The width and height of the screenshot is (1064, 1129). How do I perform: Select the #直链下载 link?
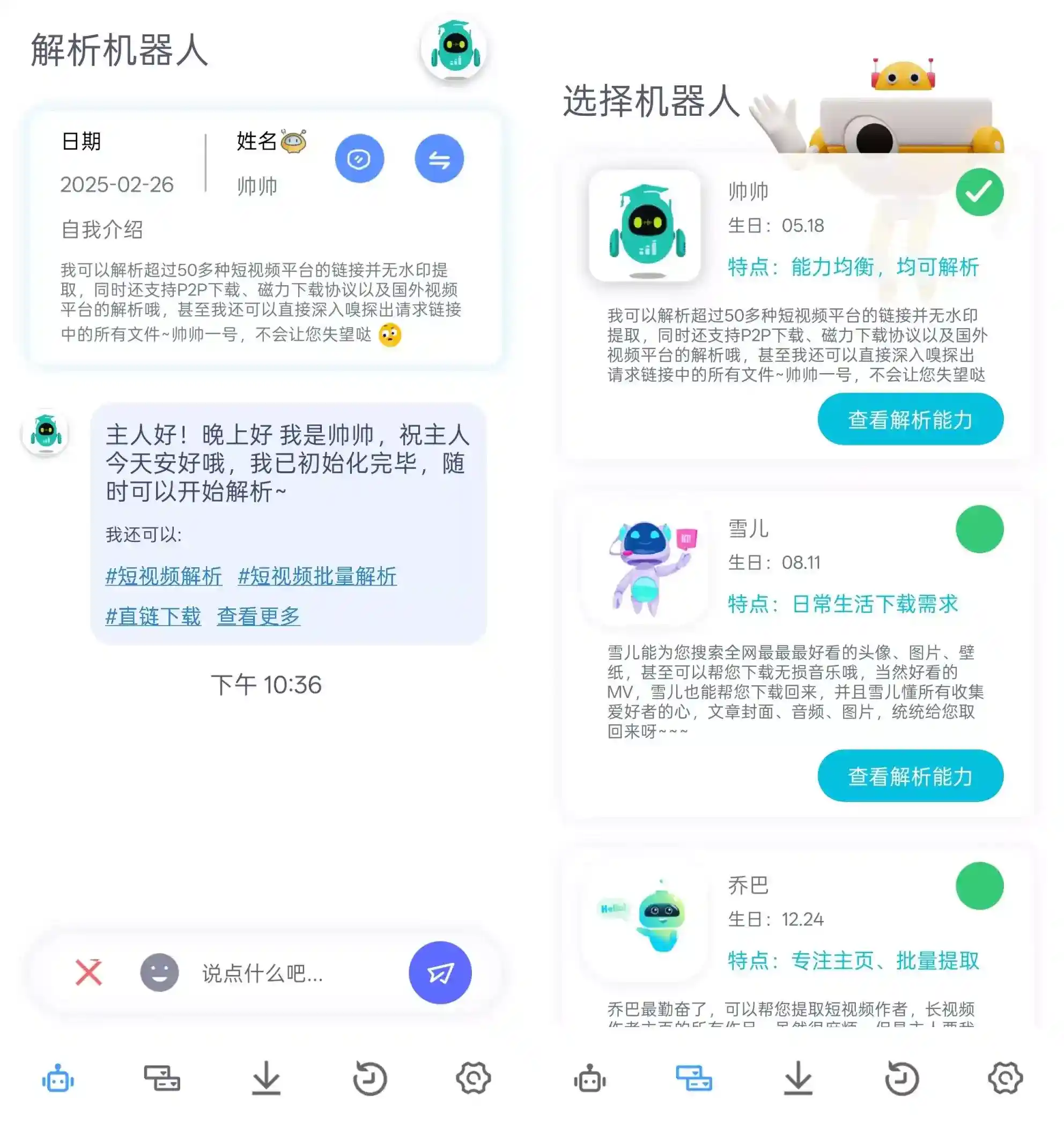point(153,615)
